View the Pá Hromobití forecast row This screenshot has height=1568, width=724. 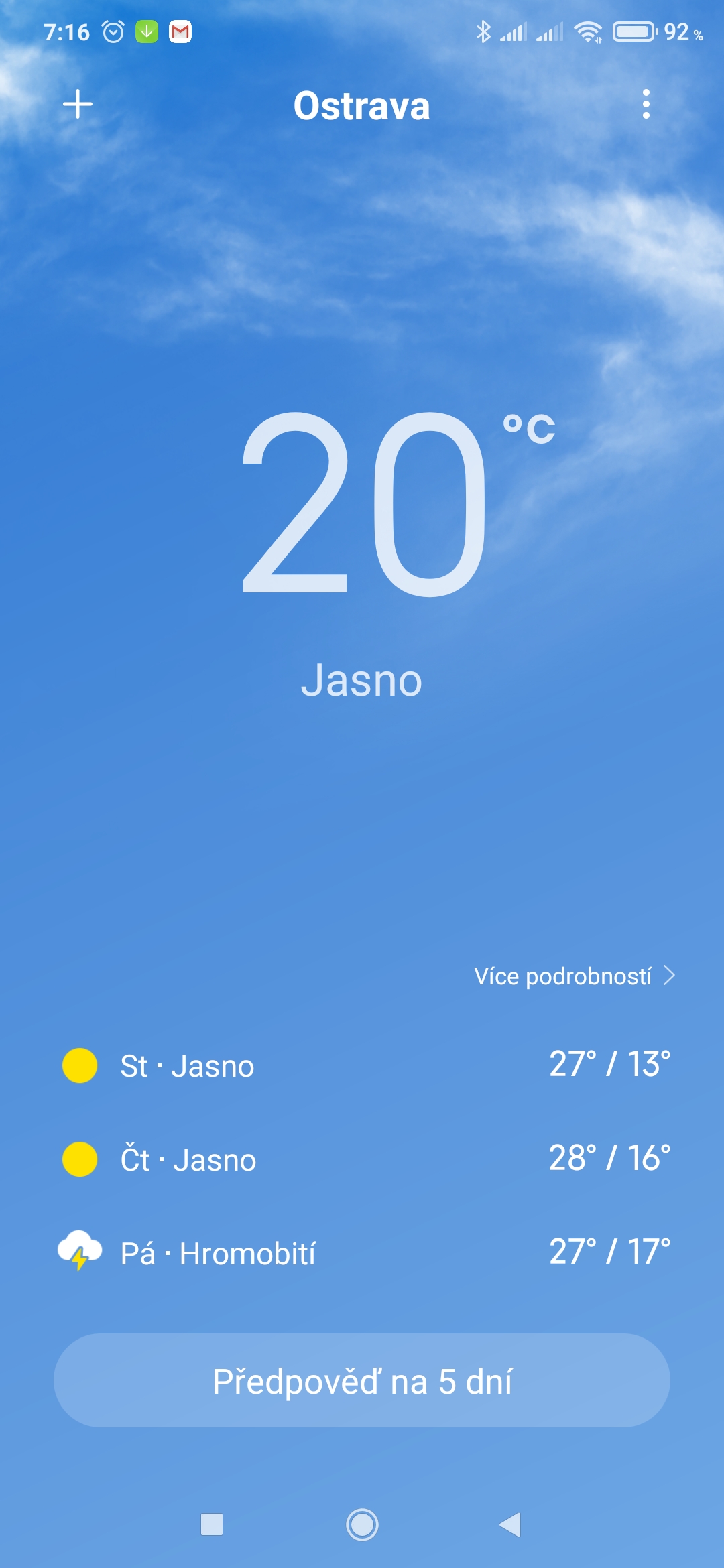point(362,1253)
